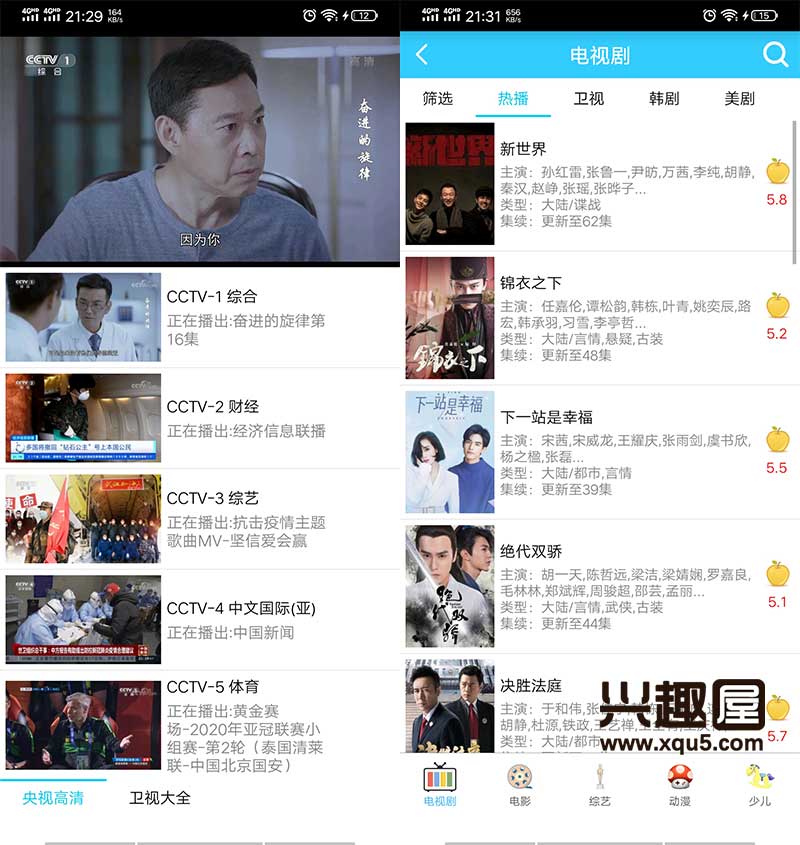Open search in the 电视剧 header

(x=775, y=55)
